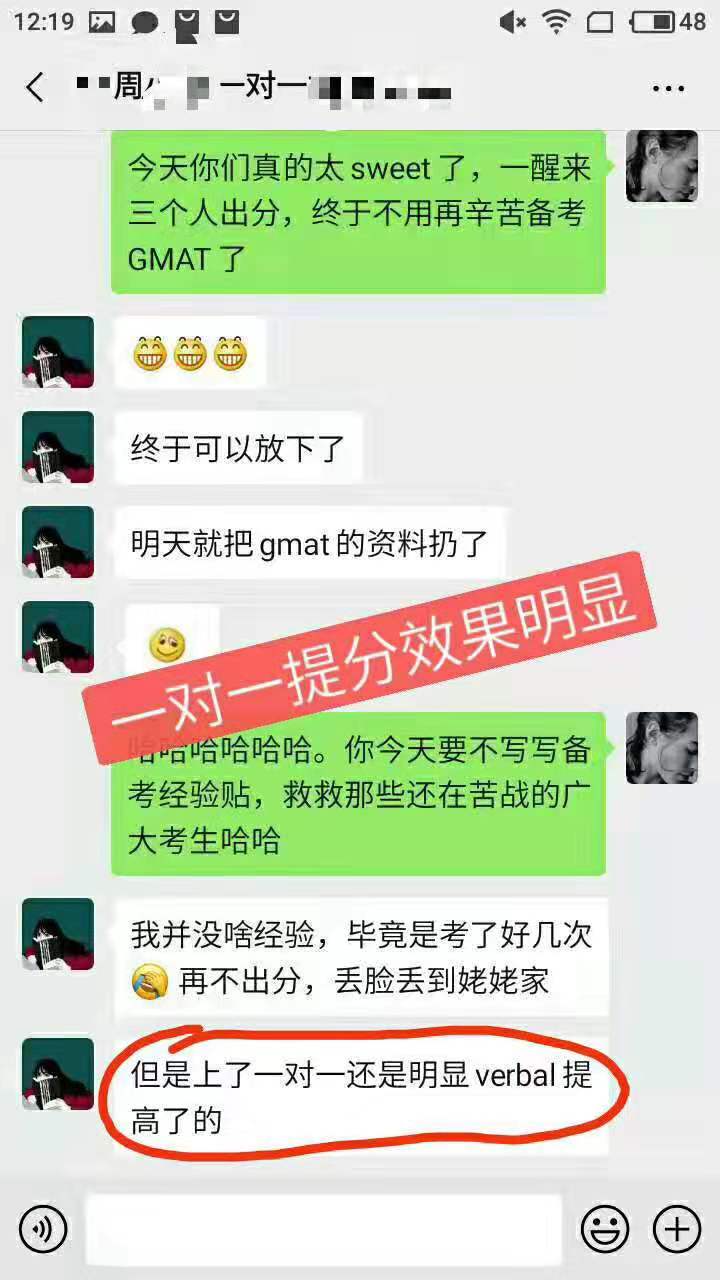Go back to the chat list

click(x=35, y=88)
